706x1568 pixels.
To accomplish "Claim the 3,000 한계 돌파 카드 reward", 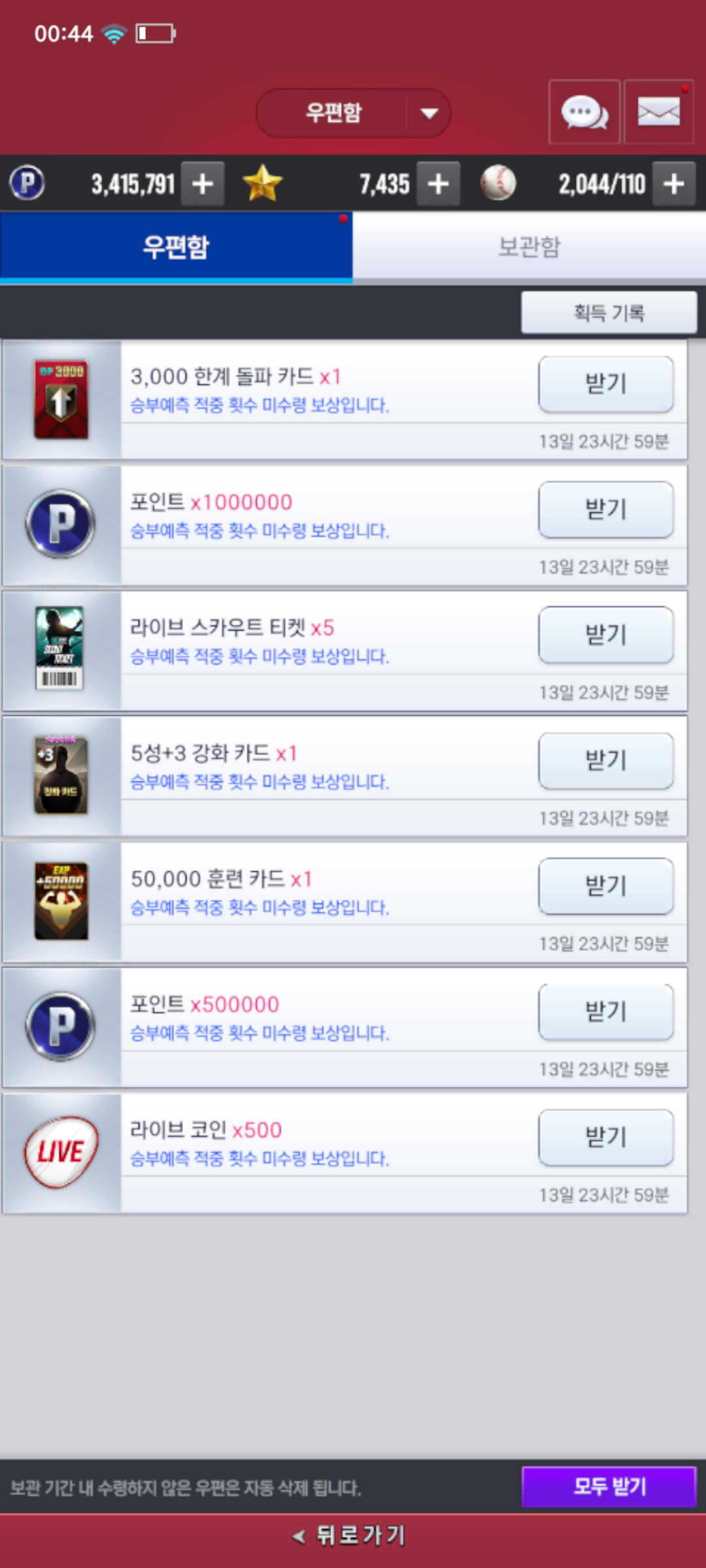I will (605, 384).
